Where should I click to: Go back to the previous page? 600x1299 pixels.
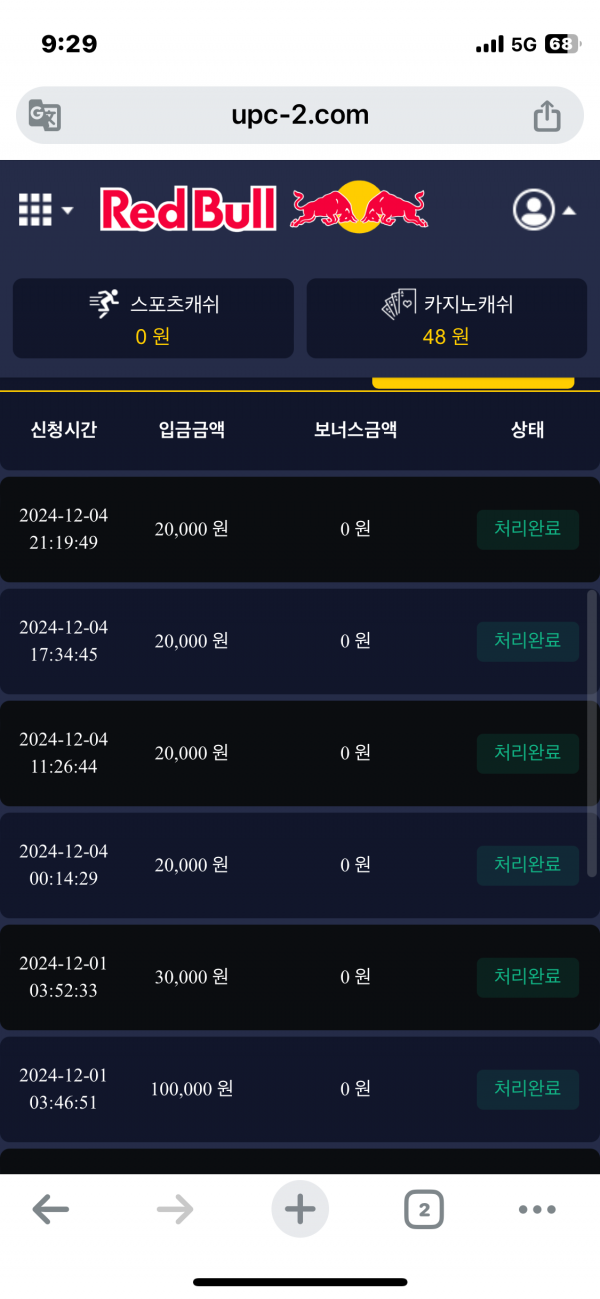(50, 1210)
